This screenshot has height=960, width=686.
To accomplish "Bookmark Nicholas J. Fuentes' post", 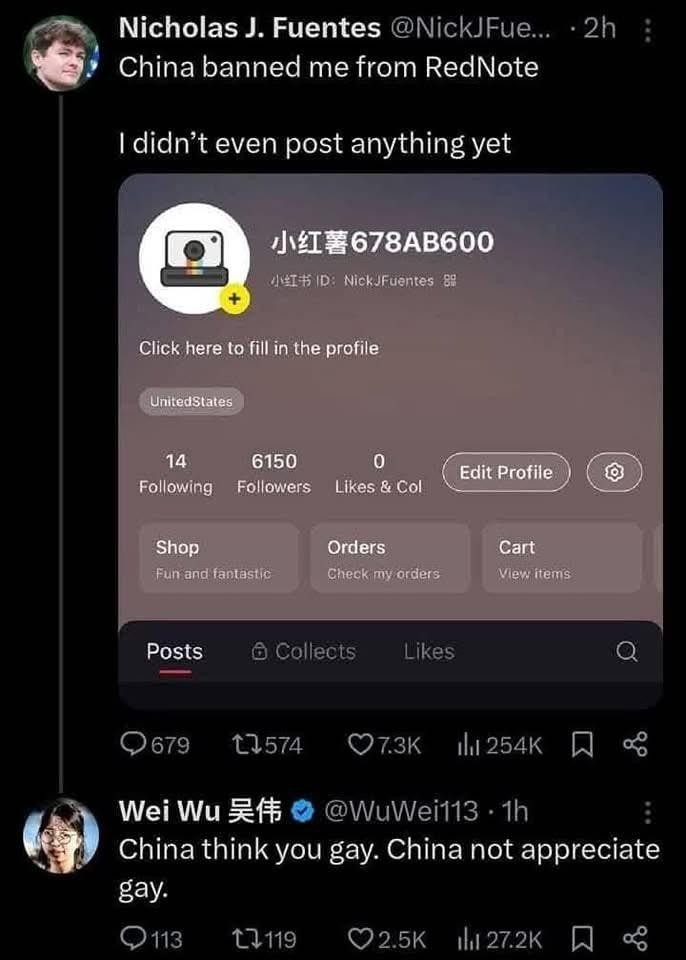I will pyautogui.click(x=584, y=744).
